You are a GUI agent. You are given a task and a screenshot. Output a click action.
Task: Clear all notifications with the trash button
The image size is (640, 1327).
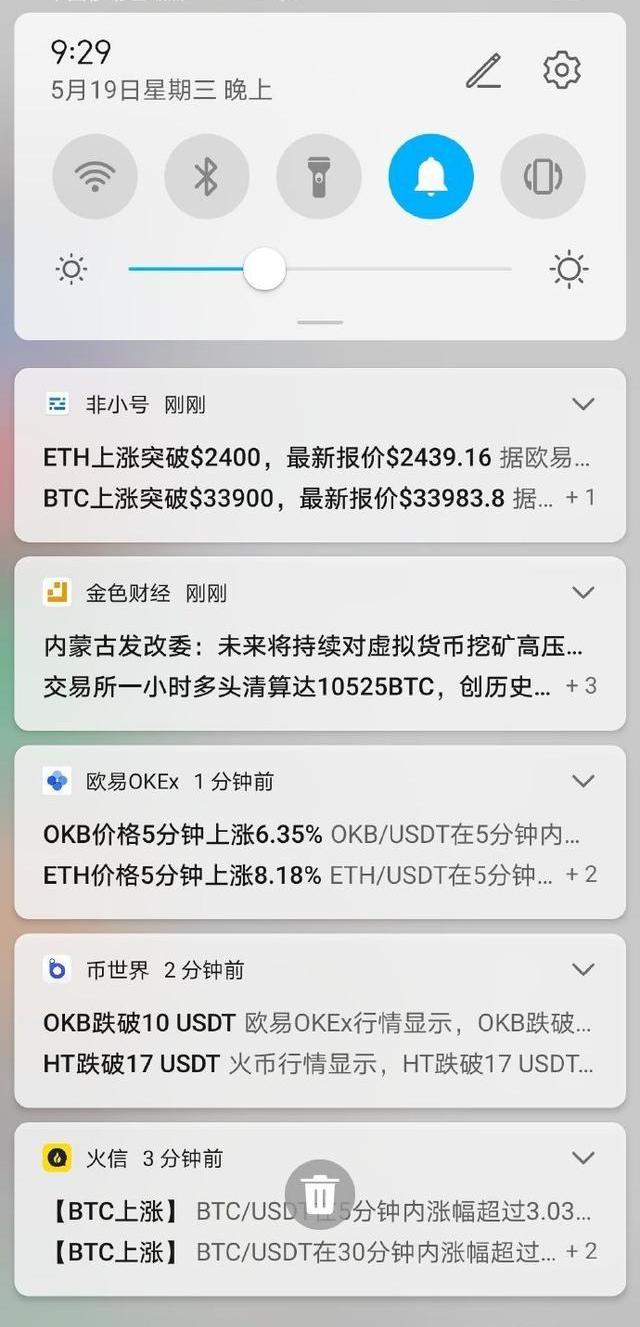coord(320,1194)
